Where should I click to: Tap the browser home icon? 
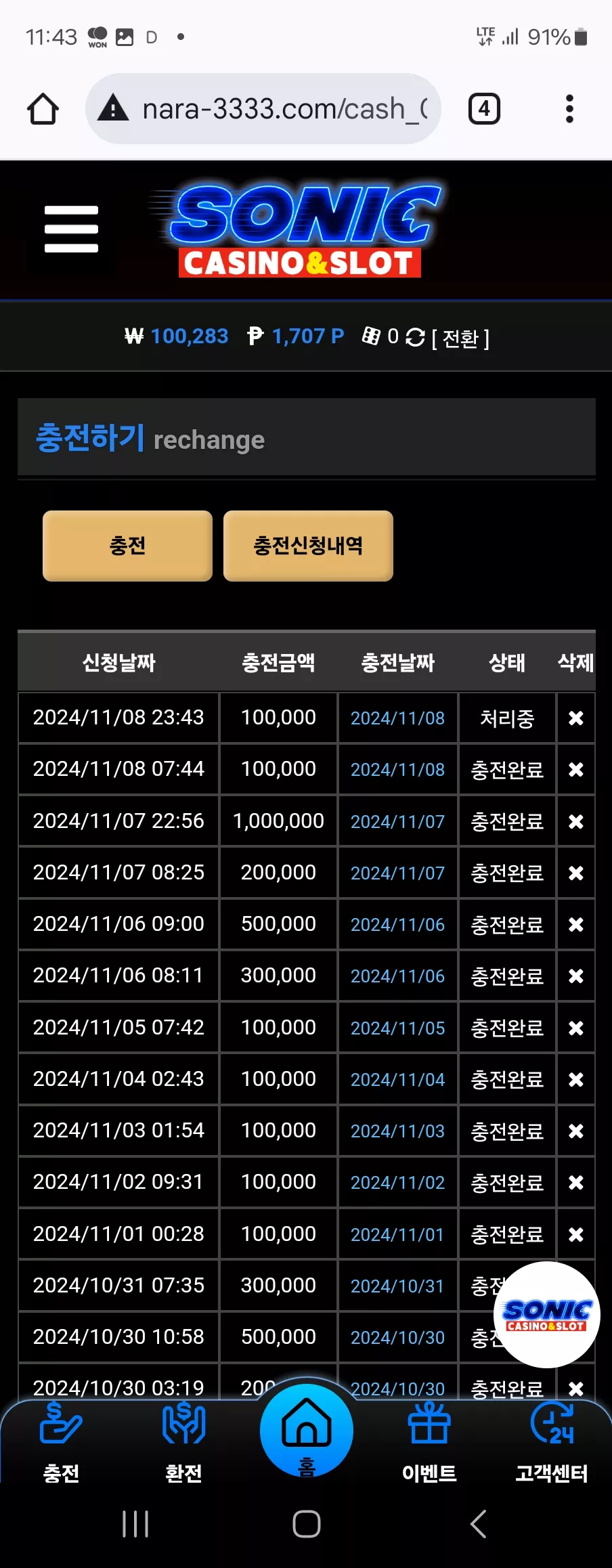43,109
